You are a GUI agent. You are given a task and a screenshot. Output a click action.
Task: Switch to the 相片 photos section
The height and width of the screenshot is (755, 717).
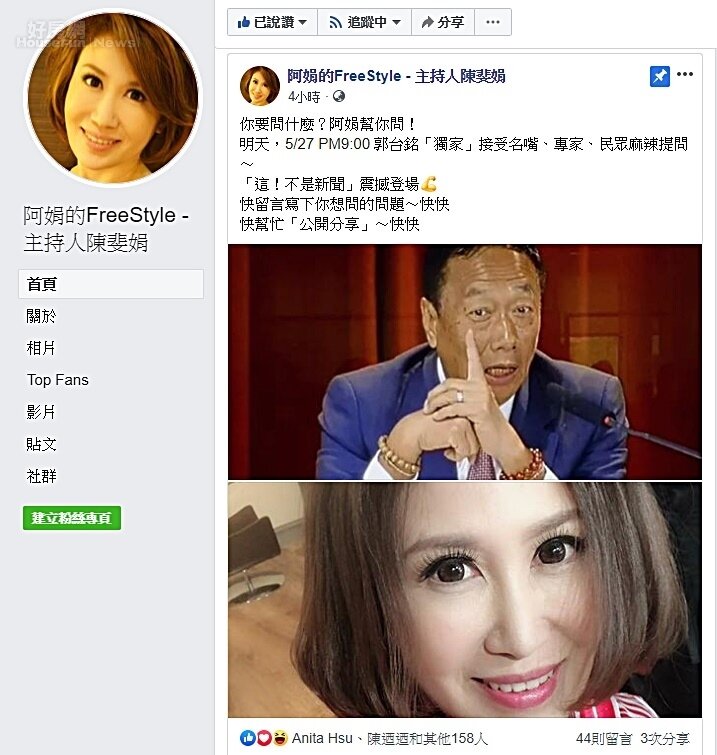point(42,348)
